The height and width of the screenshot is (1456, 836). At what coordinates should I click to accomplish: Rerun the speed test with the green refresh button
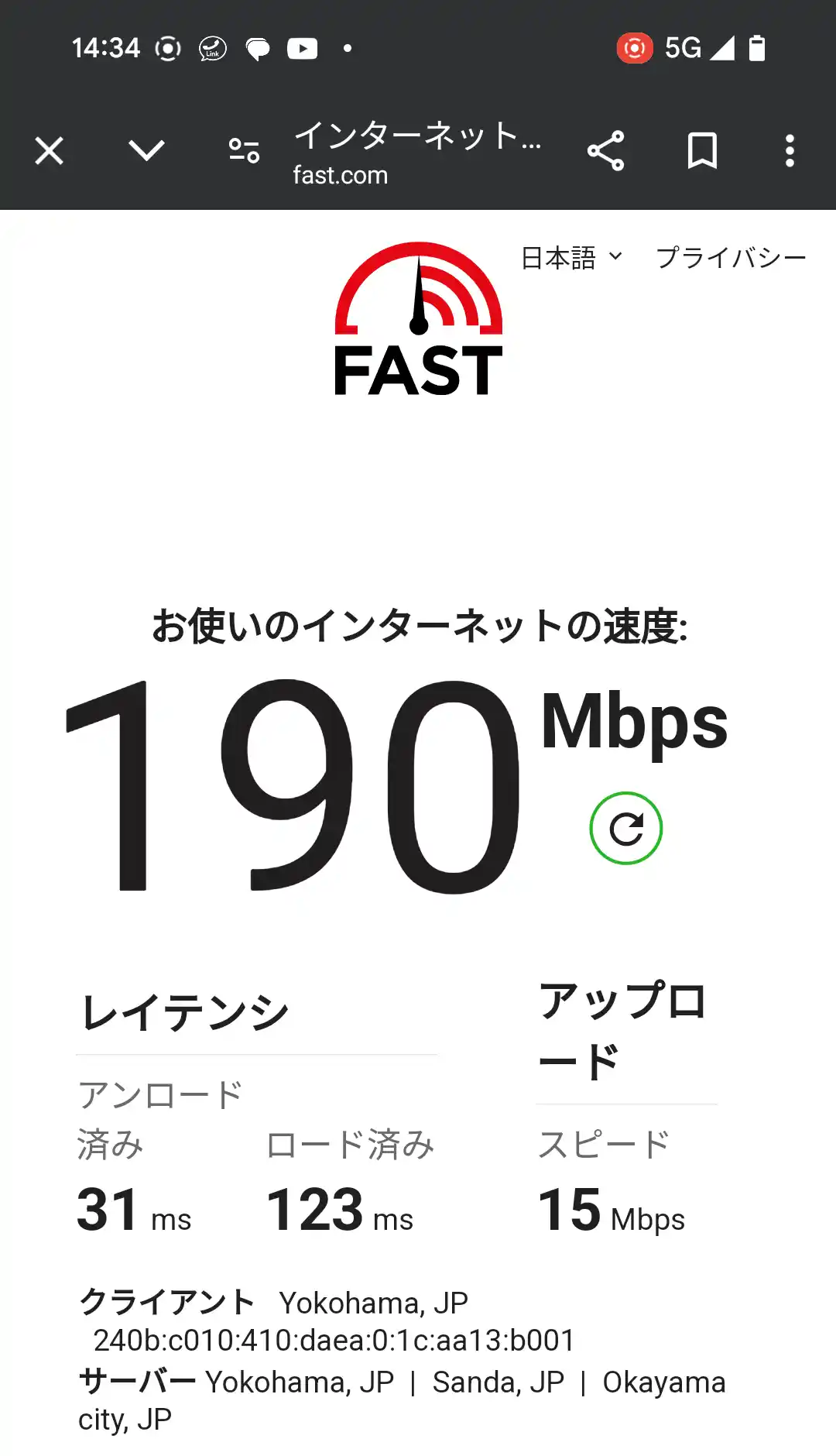pos(625,829)
